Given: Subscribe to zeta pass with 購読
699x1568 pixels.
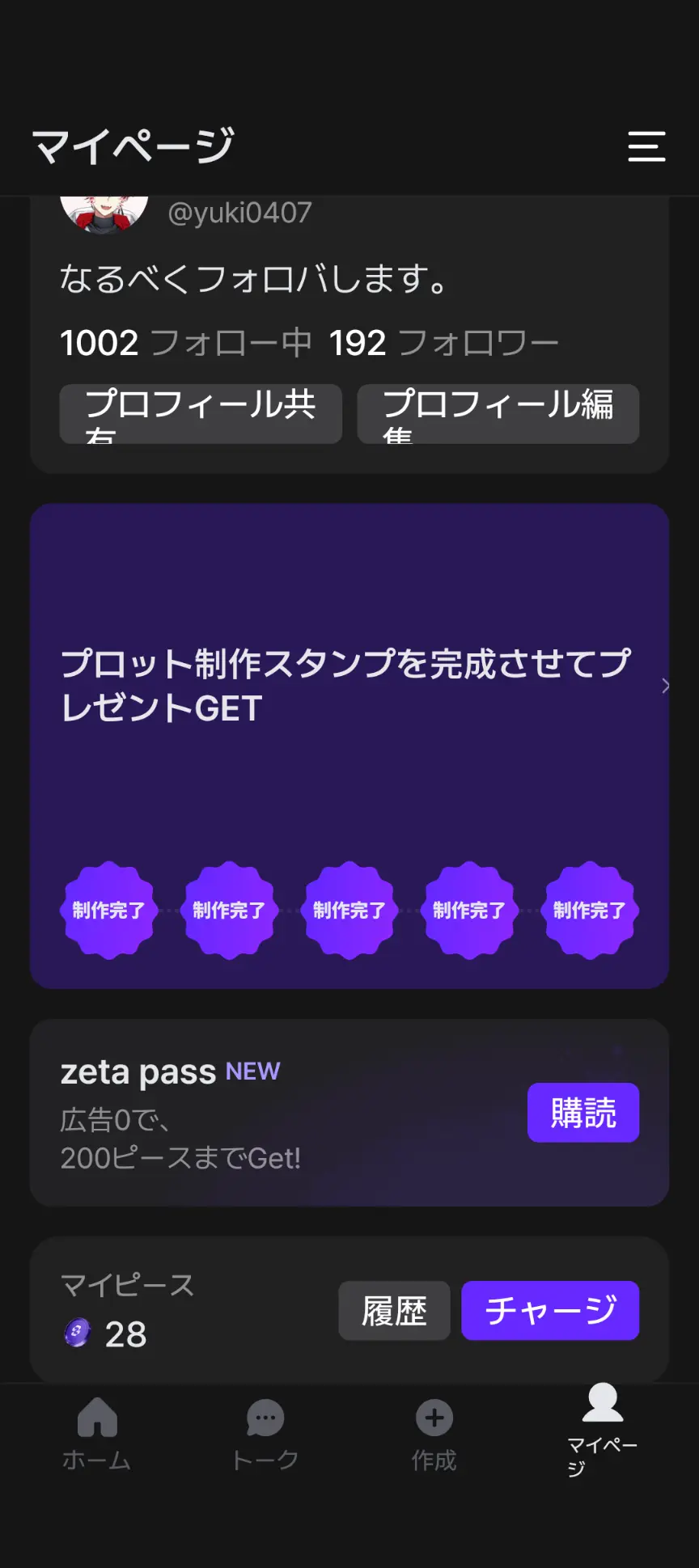Looking at the screenshot, I should point(583,1113).
